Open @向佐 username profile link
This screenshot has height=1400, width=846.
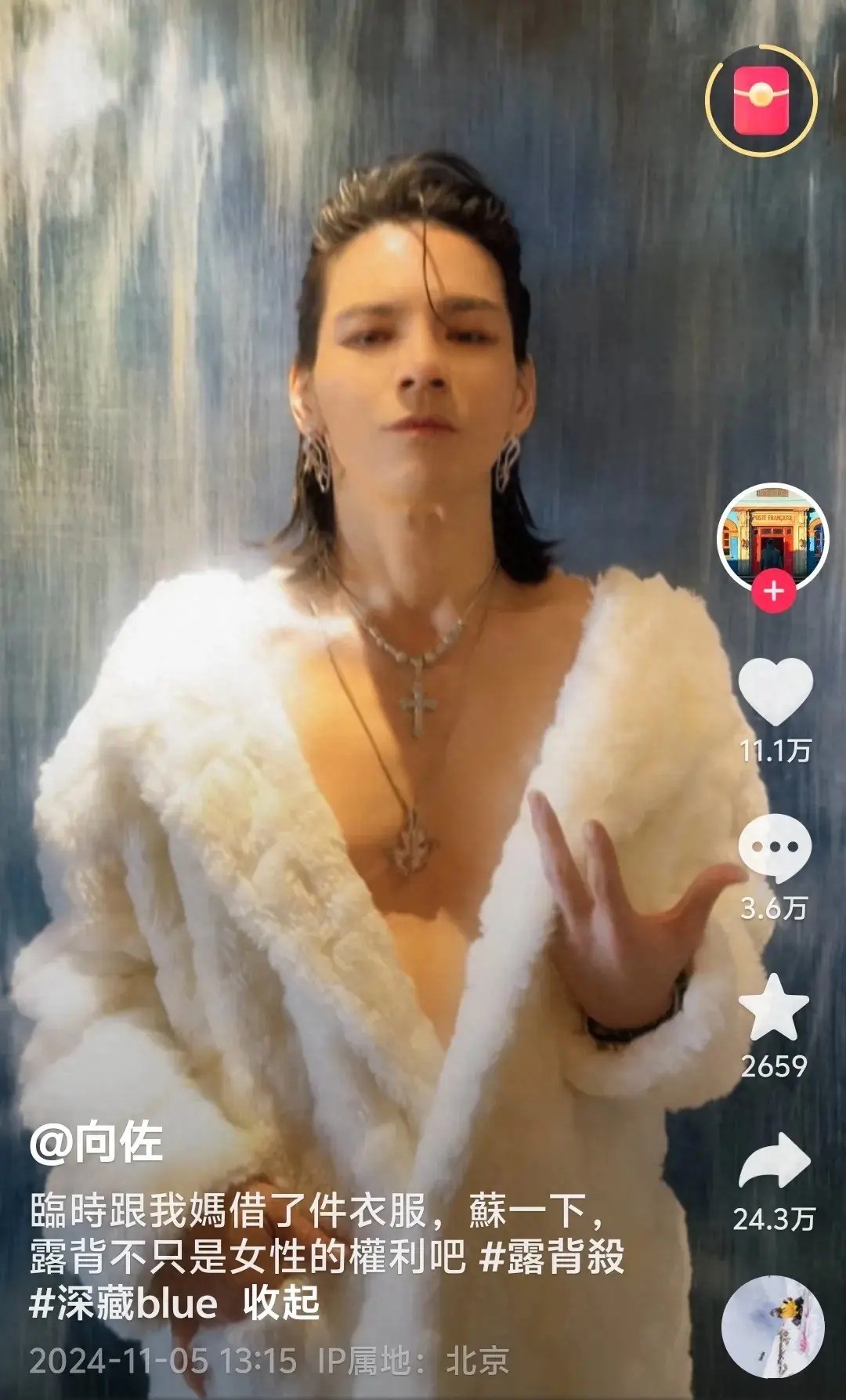[97, 1143]
